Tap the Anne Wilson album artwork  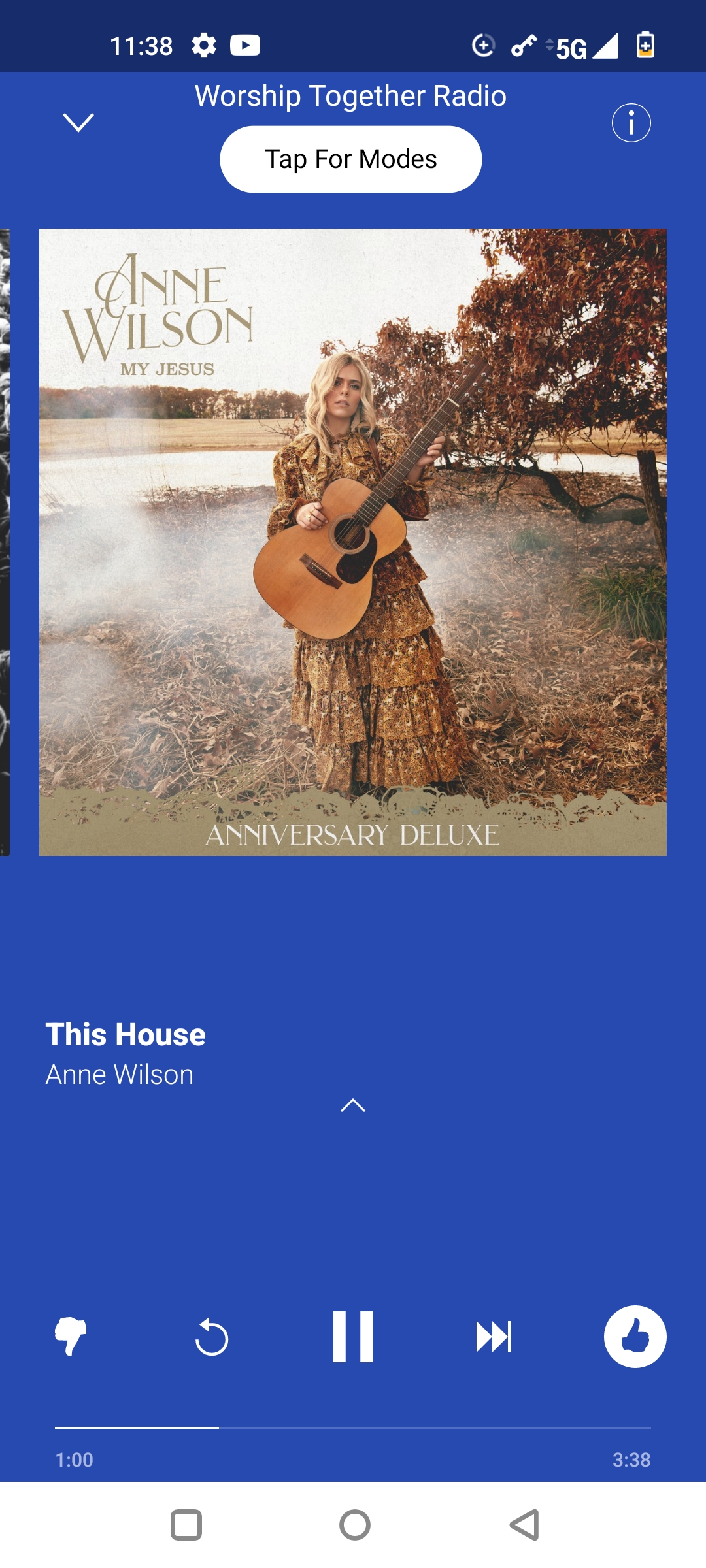353,542
